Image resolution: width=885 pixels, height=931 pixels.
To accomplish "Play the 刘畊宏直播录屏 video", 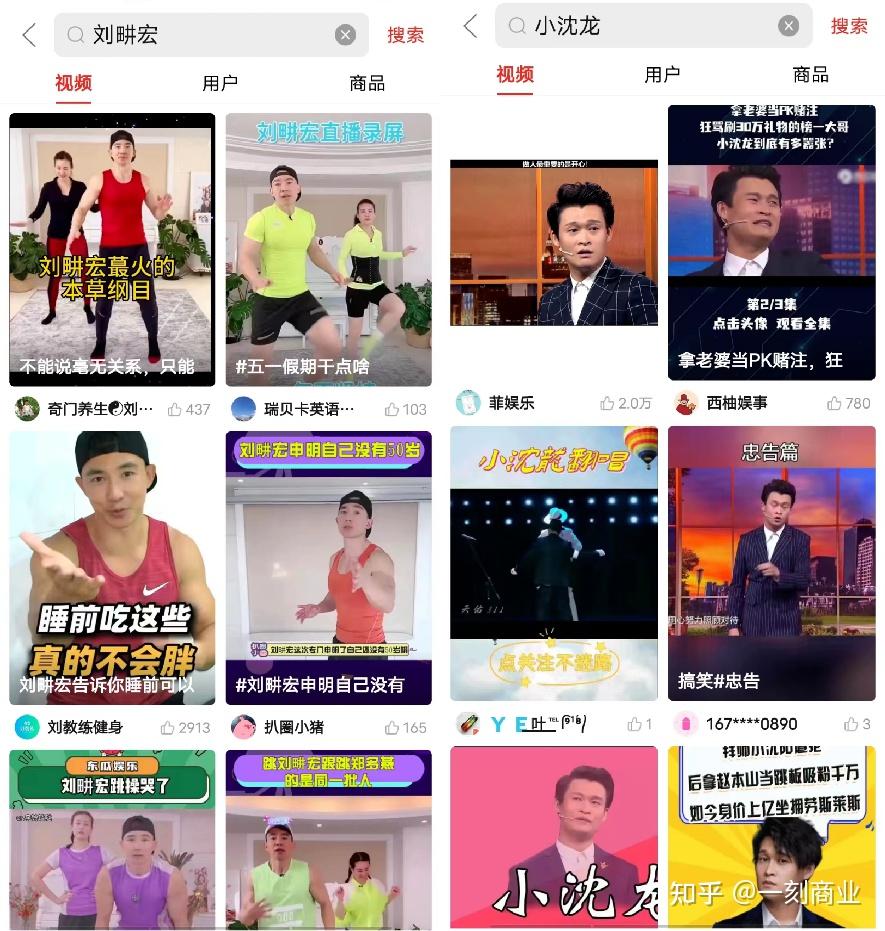I will [x=329, y=249].
